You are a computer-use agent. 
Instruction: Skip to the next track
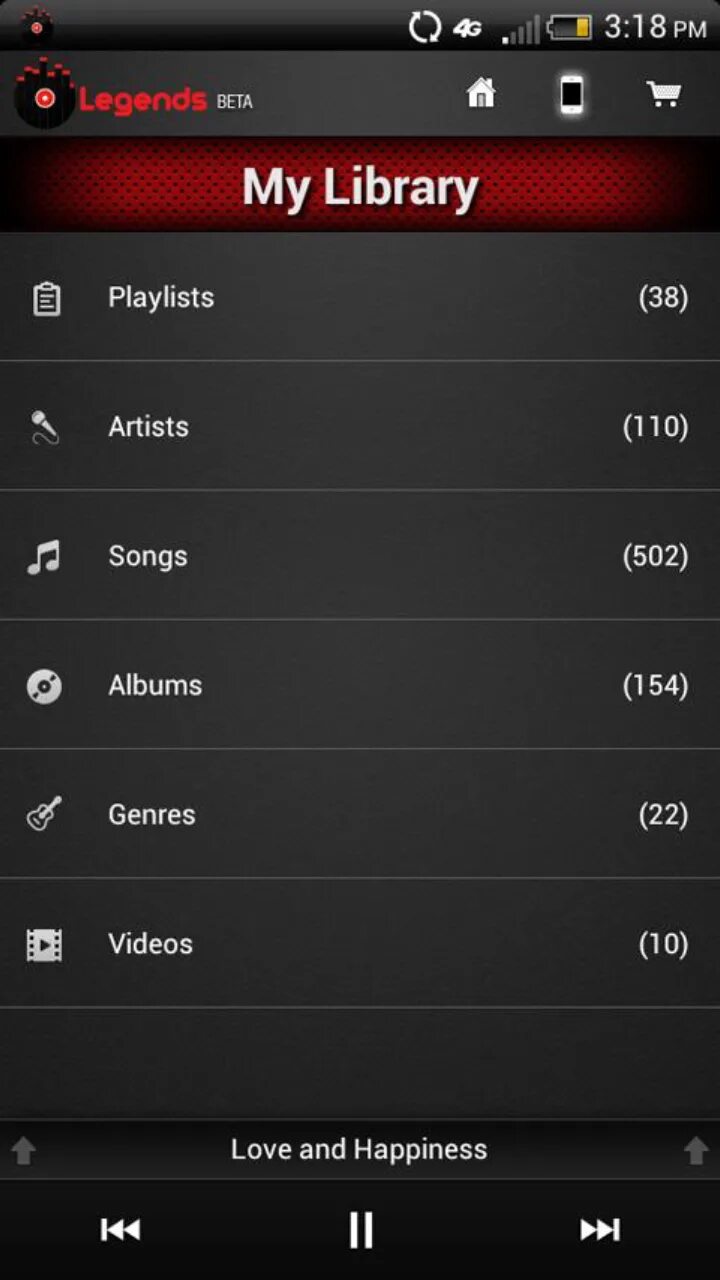click(x=600, y=1229)
